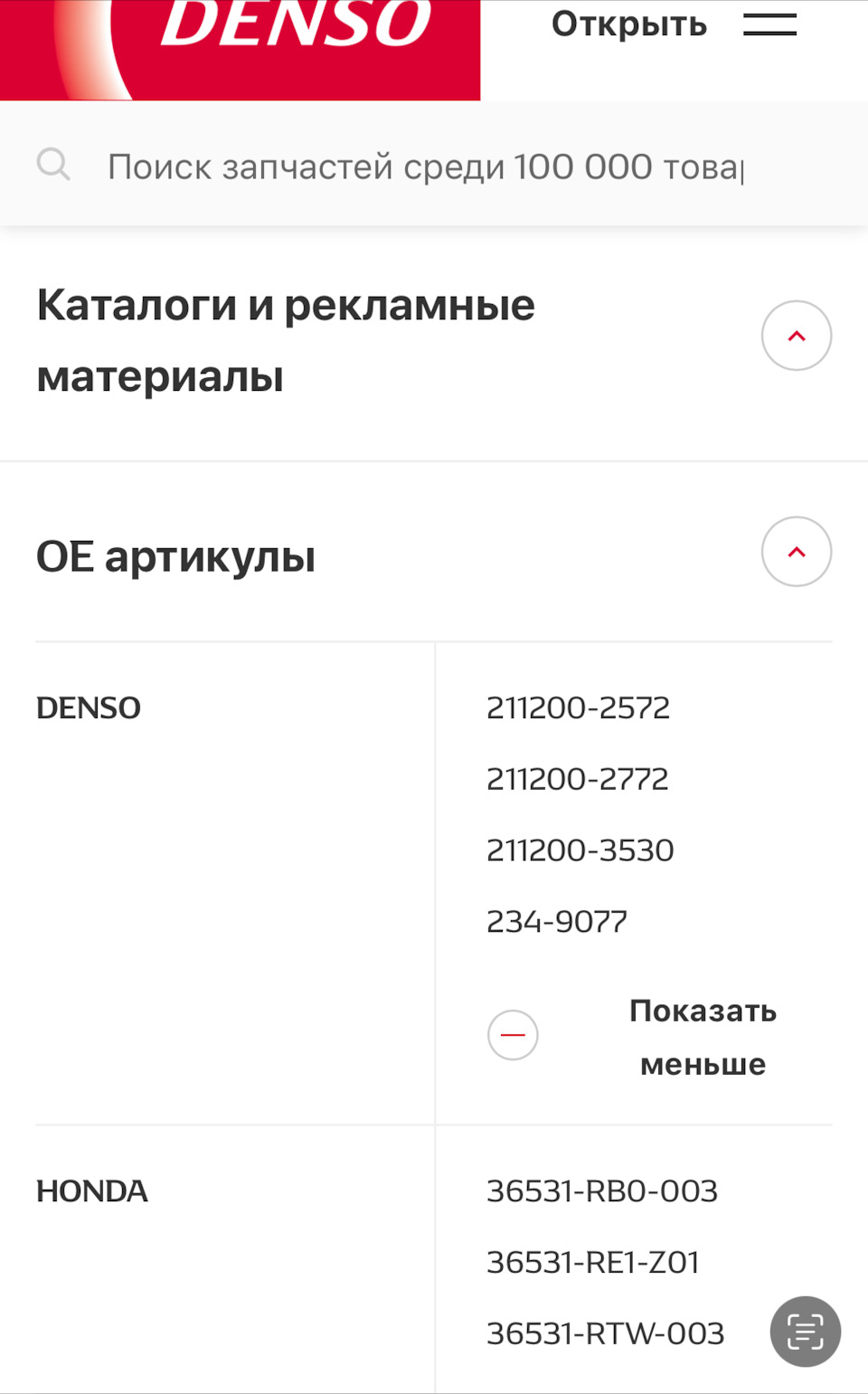868x1394 pixels.
Task: Select part number 211200-3530
Action: click(580, 849)
